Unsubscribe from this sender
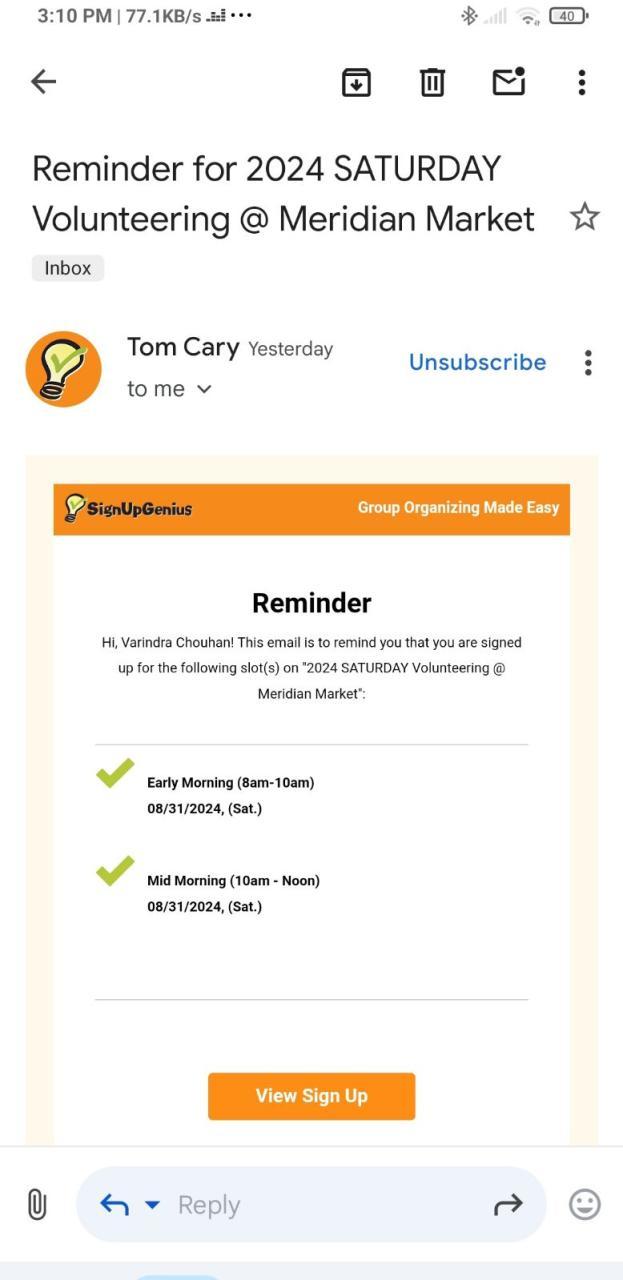Image resolution: width=623 pixels, height=1280 pixels. click(x=477, y=362)
